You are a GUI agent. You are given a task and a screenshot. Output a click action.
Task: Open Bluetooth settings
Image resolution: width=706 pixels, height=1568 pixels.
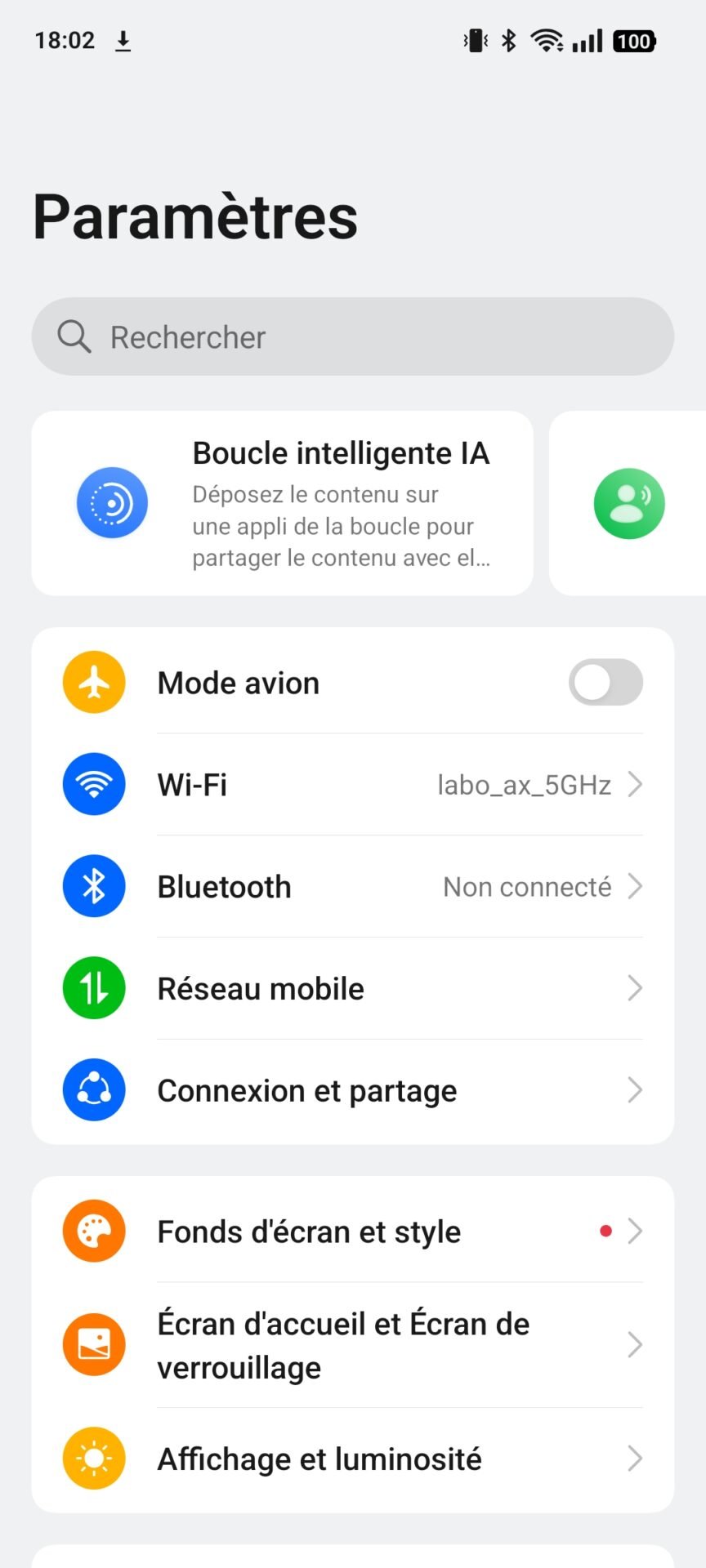pyautogui.click(x=352, y=887)
